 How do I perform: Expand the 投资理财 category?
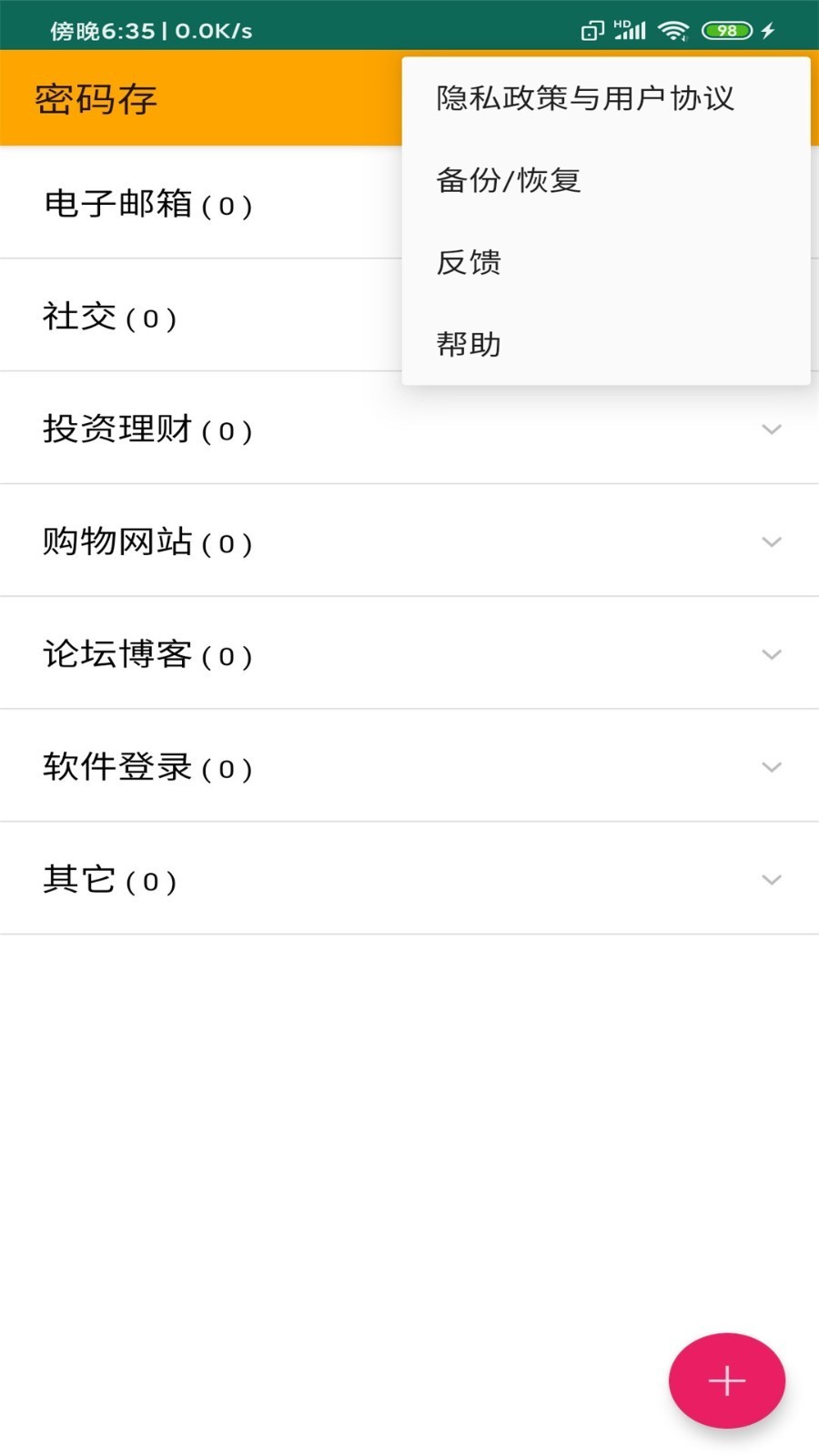pos(409,429)
